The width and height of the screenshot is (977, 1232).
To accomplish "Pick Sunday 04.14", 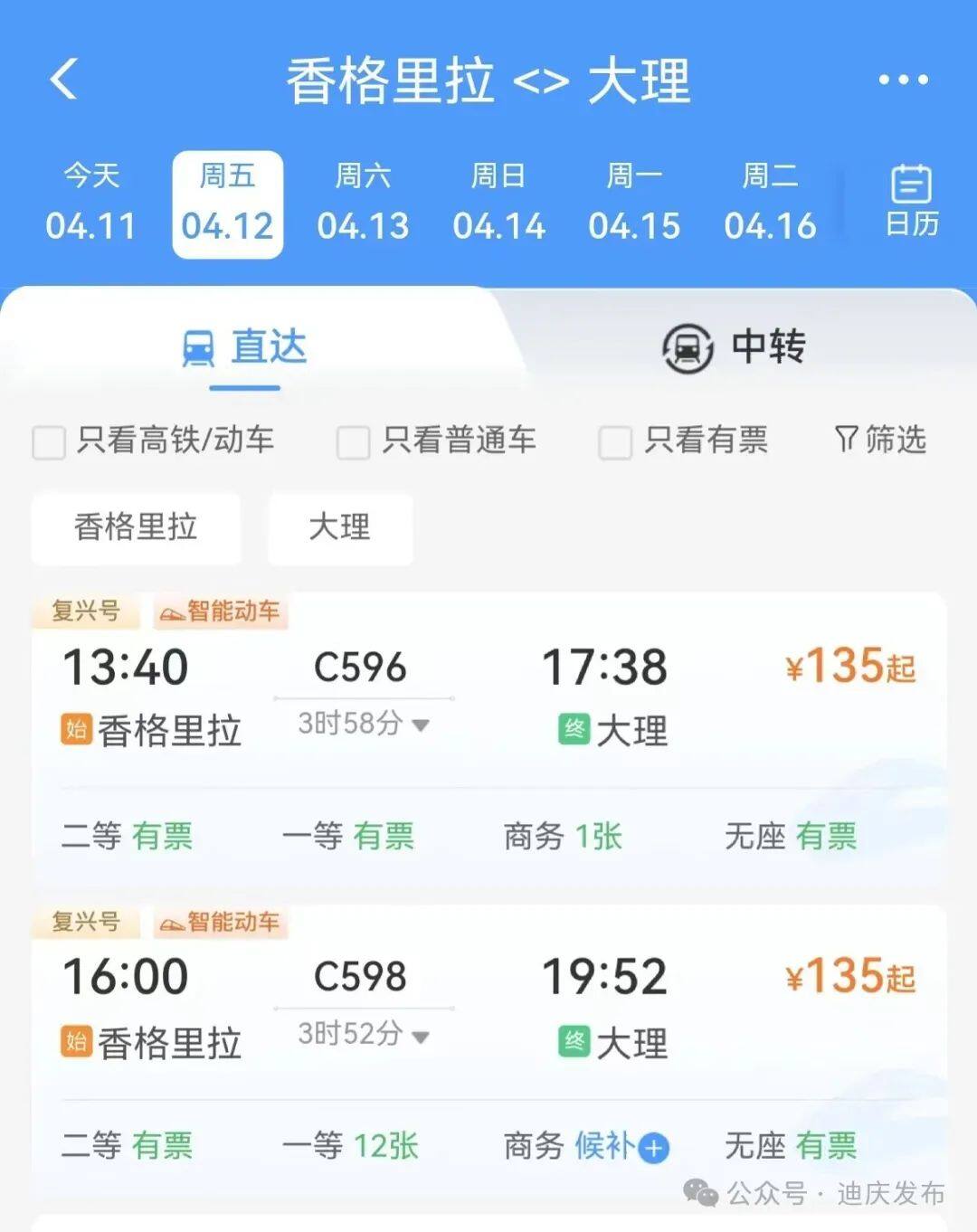I will point(498,203).
